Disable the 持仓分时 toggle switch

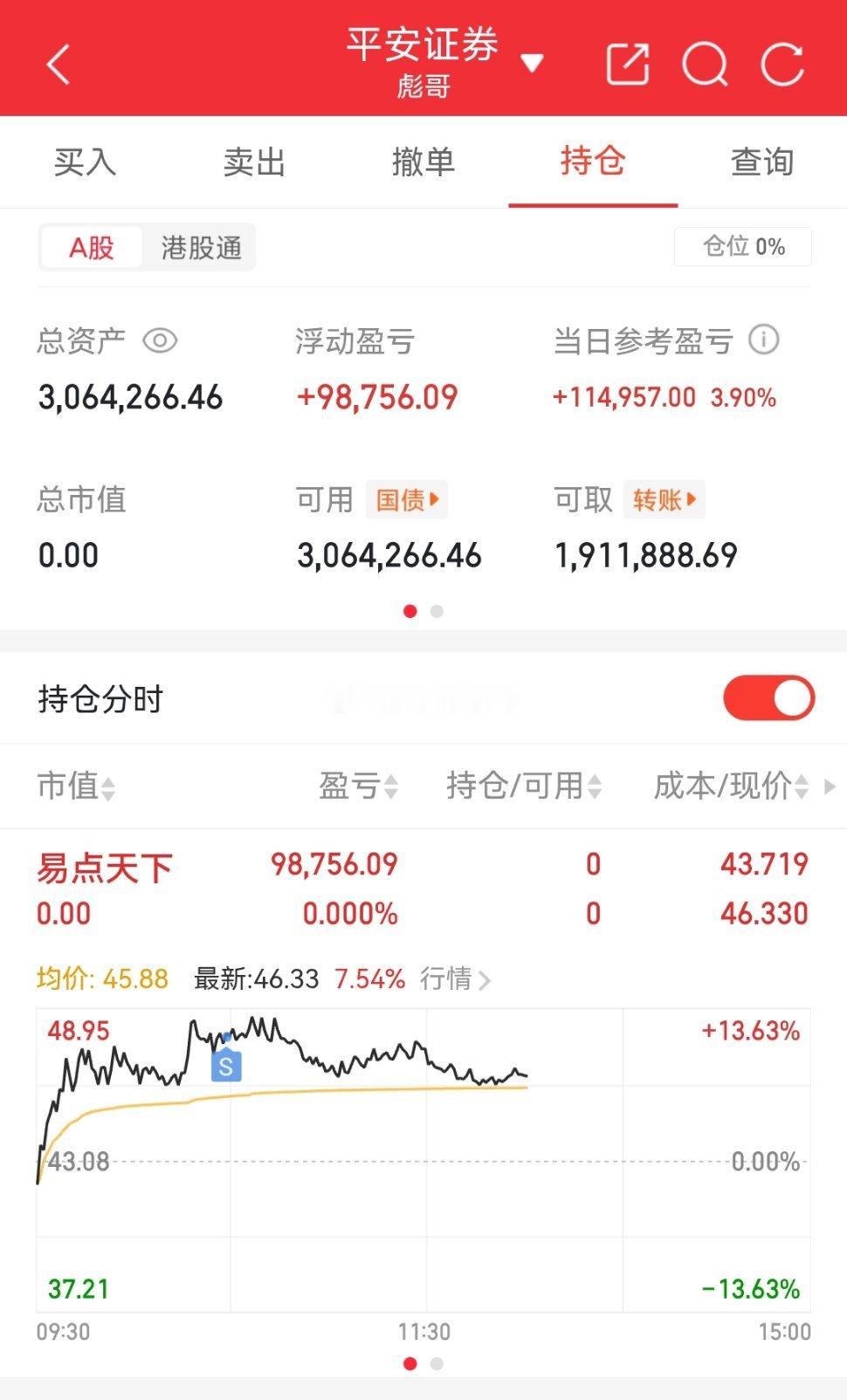(769, 697)
